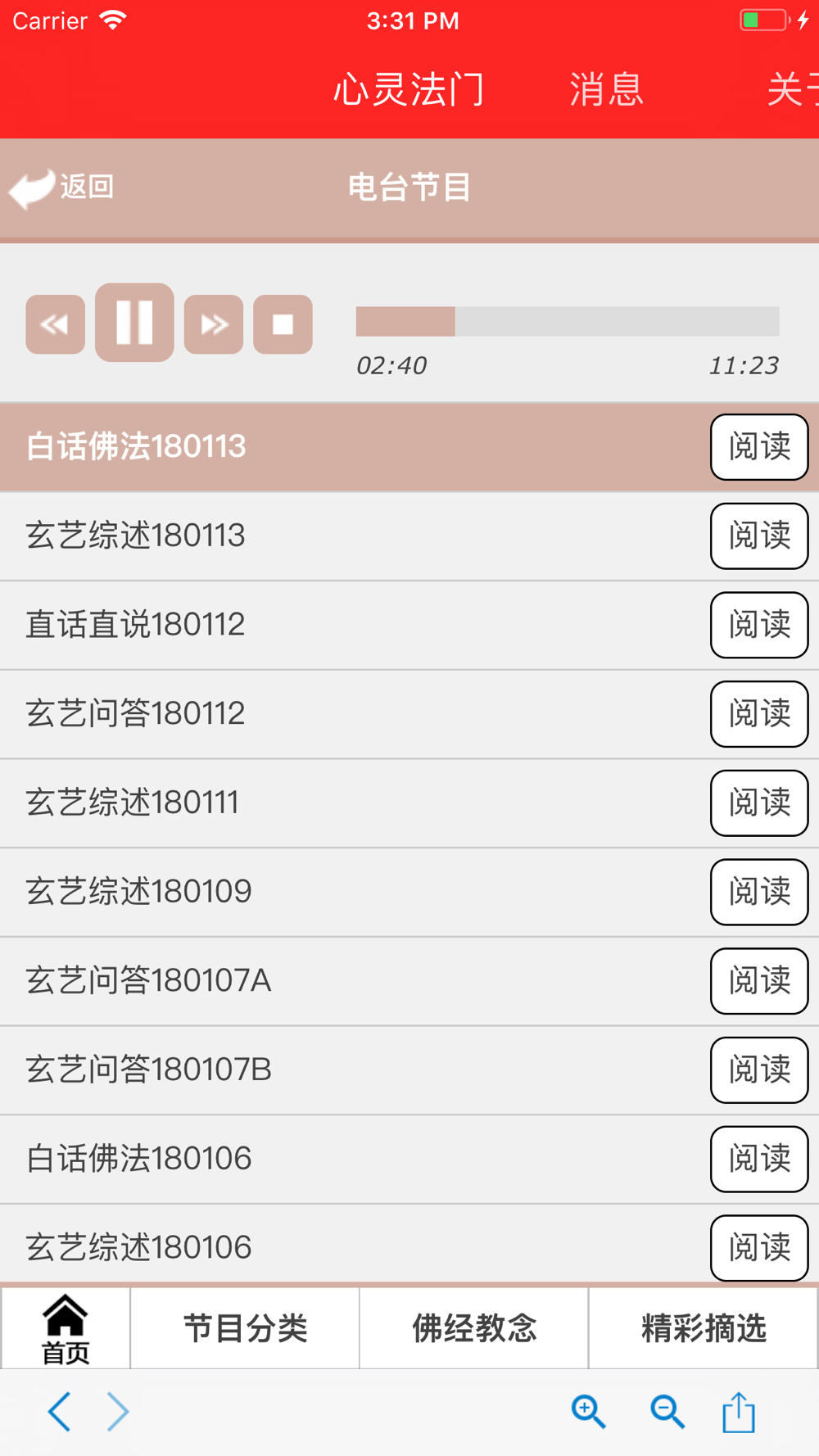Switch to 精彩摘选 tab
819x1456 pixels.
(x=704, y=1328)
